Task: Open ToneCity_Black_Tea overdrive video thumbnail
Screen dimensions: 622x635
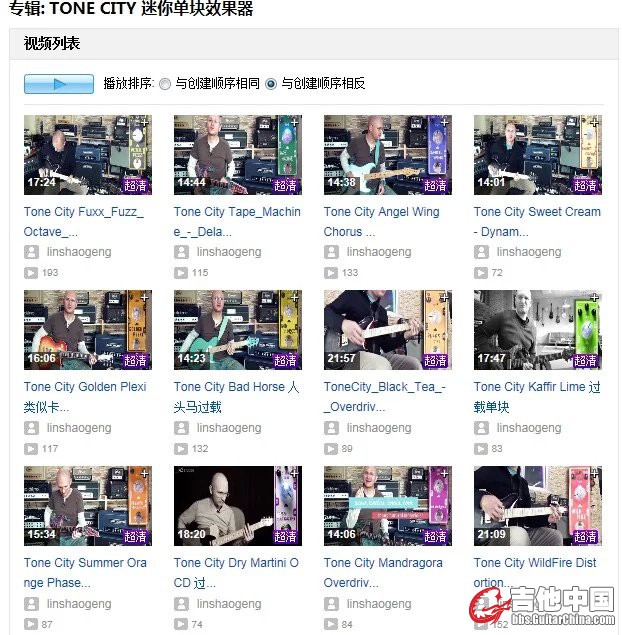Action: (387, 329)
